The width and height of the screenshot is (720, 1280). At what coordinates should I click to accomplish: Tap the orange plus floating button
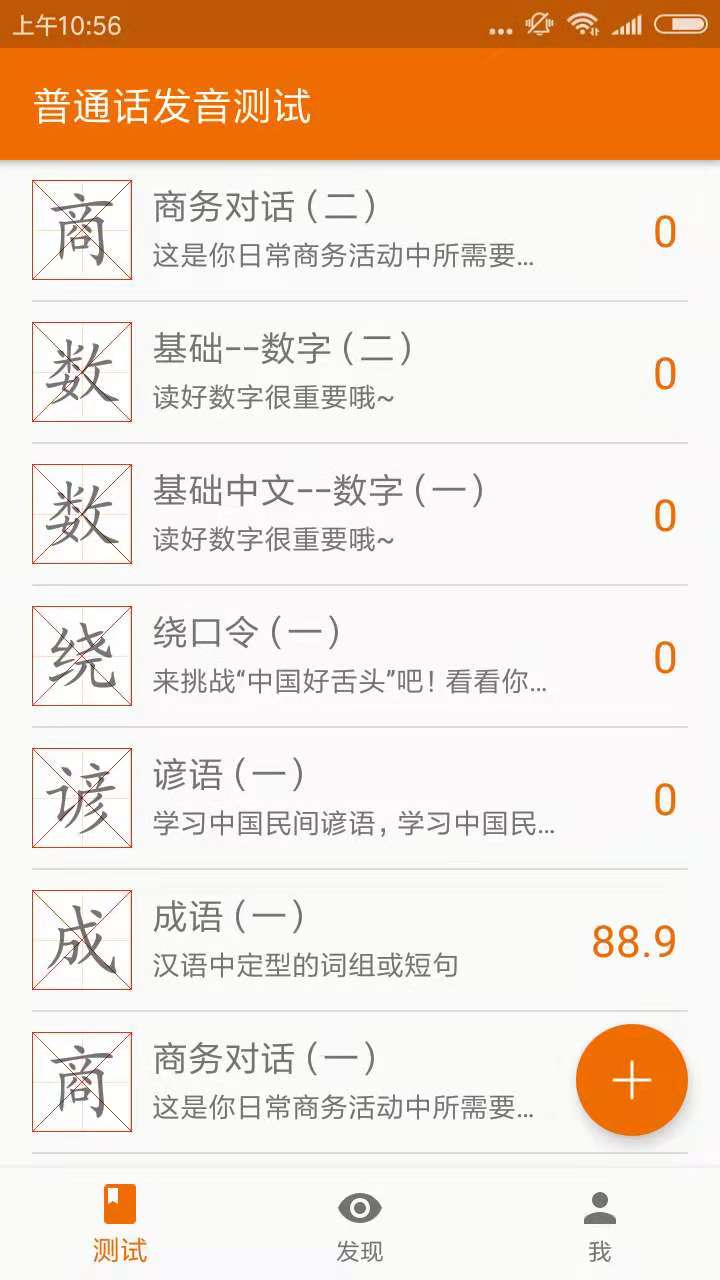631,1080
